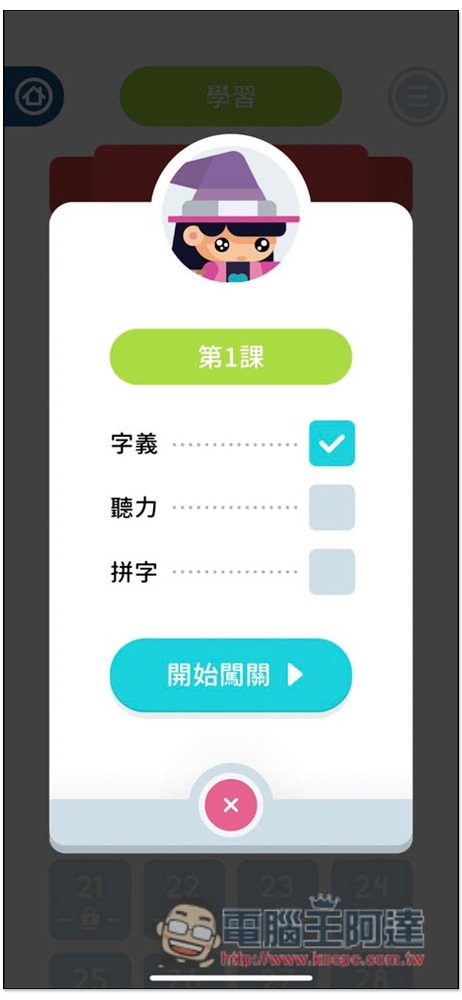
Task: Close the lesson dialog with the pink X
Action: click(231, 805)
